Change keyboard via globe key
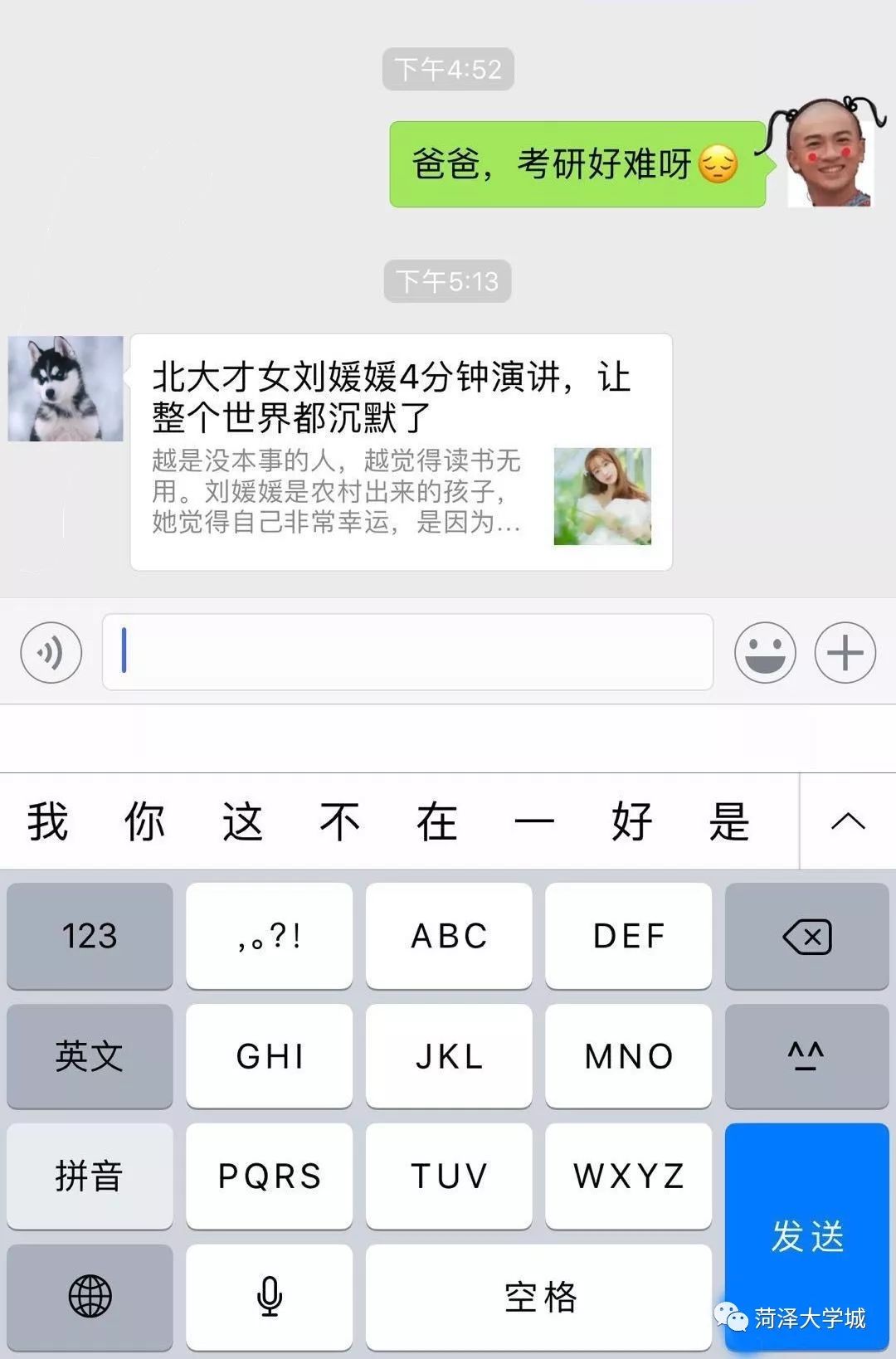This screenshot has width=896, height=1359. 90,1296
